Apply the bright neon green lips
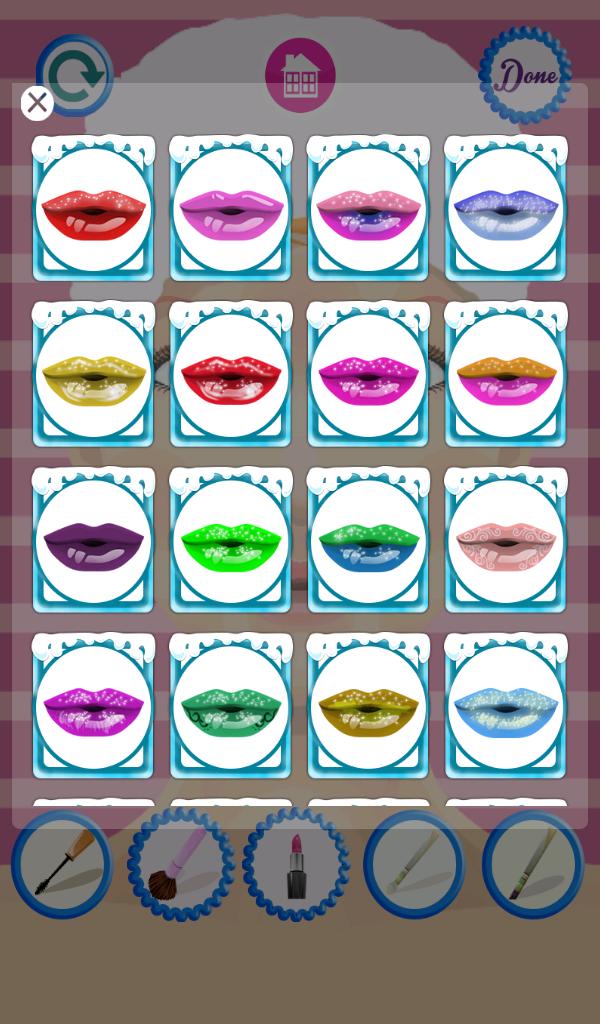600x1024 pixels. click(231, 542)
